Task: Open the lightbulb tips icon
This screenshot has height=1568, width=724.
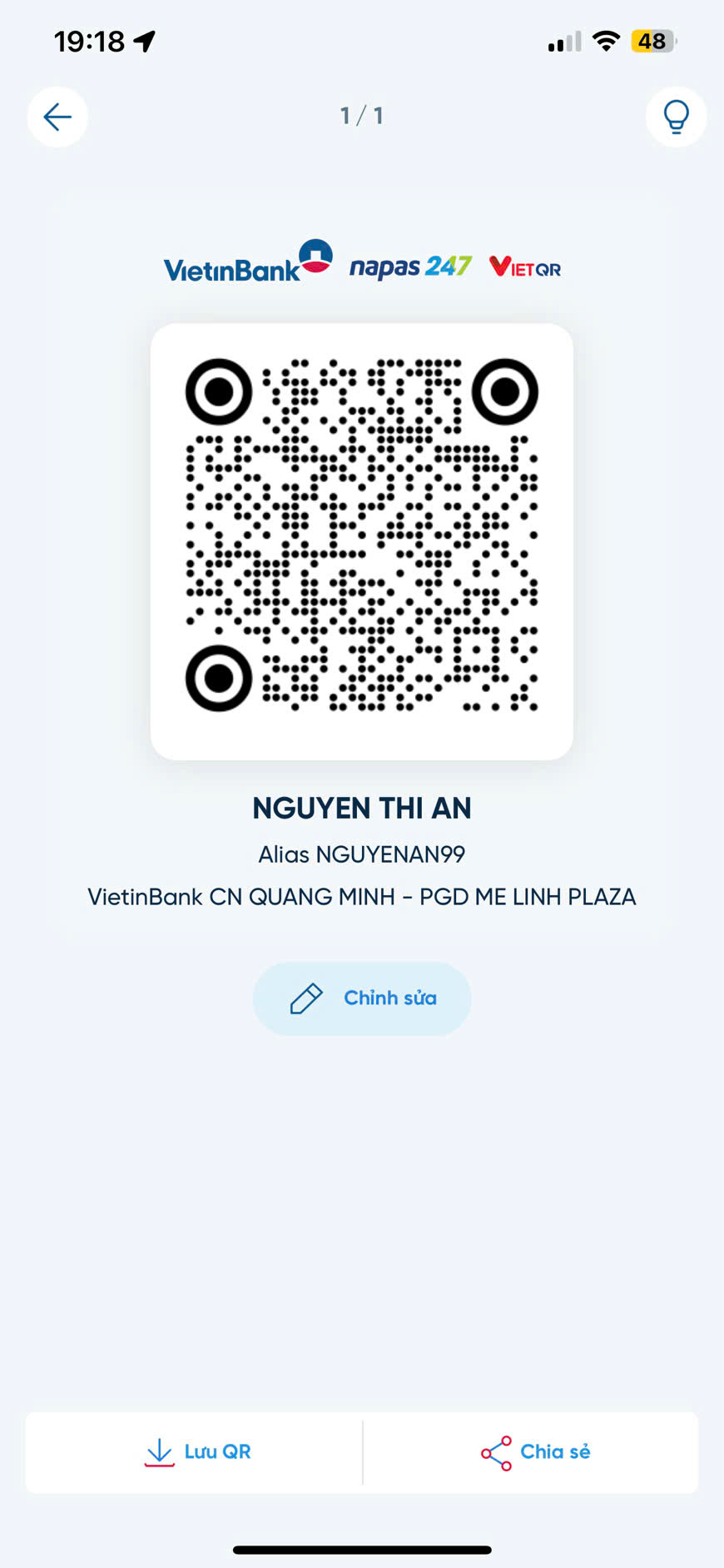Action: click(x=676, y=117)
